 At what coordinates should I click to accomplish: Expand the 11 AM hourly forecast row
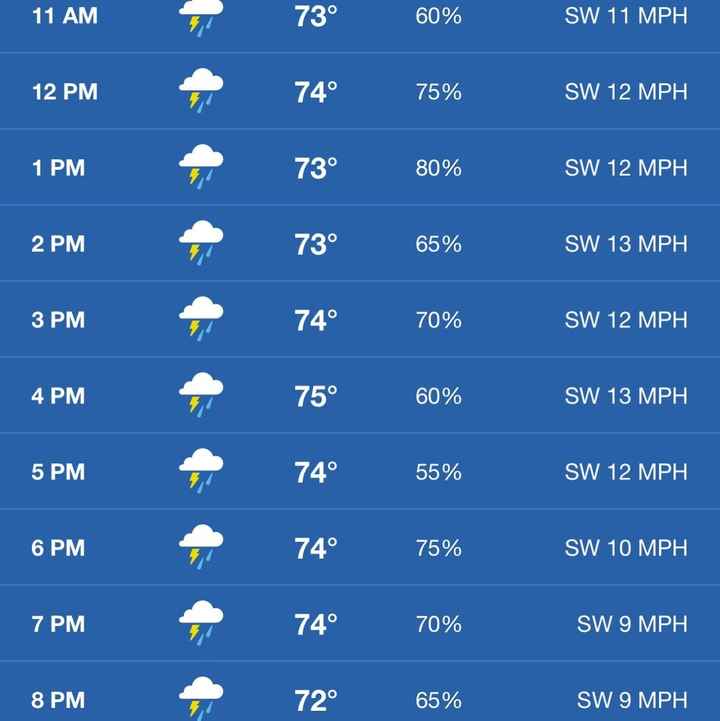[x=360, y=17]
